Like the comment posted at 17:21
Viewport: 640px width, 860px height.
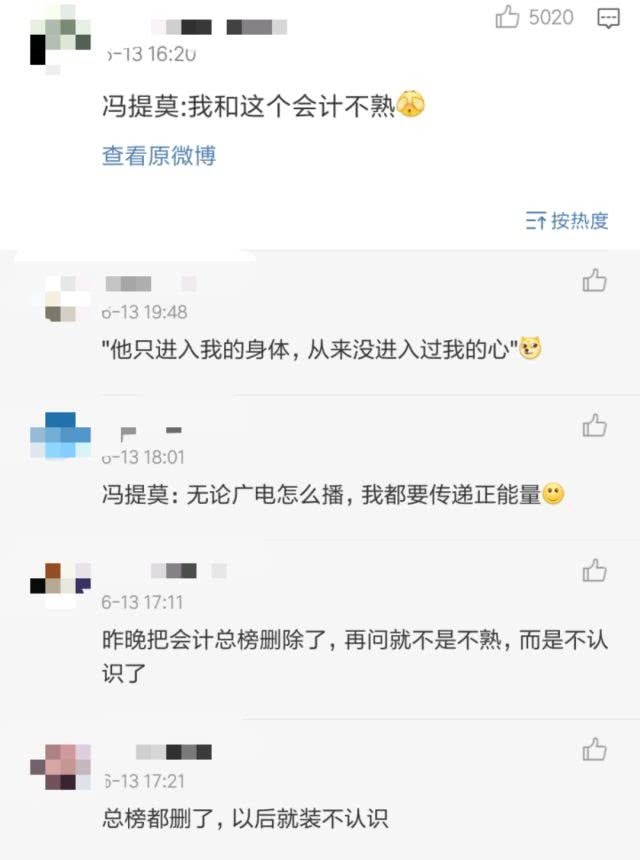[595, 750]
